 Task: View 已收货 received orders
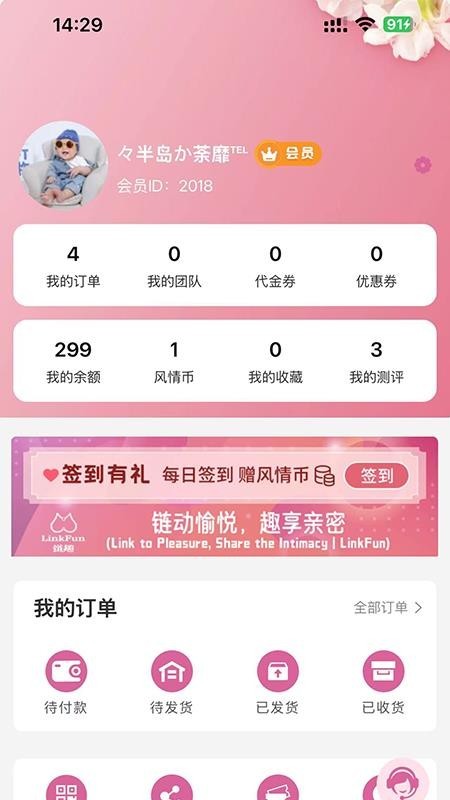point(383,683)
